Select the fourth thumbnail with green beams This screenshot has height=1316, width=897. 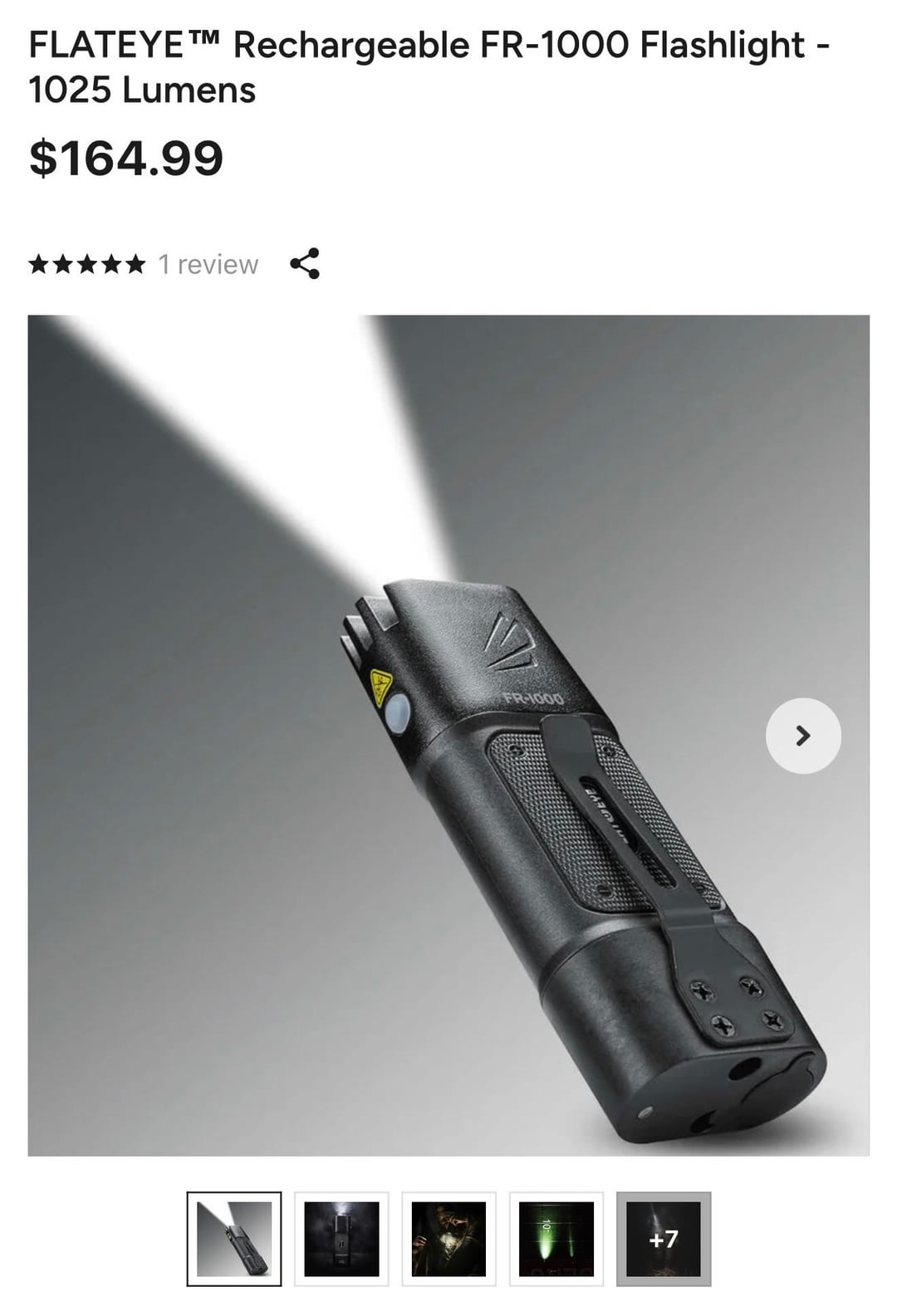coord(556,1238)
